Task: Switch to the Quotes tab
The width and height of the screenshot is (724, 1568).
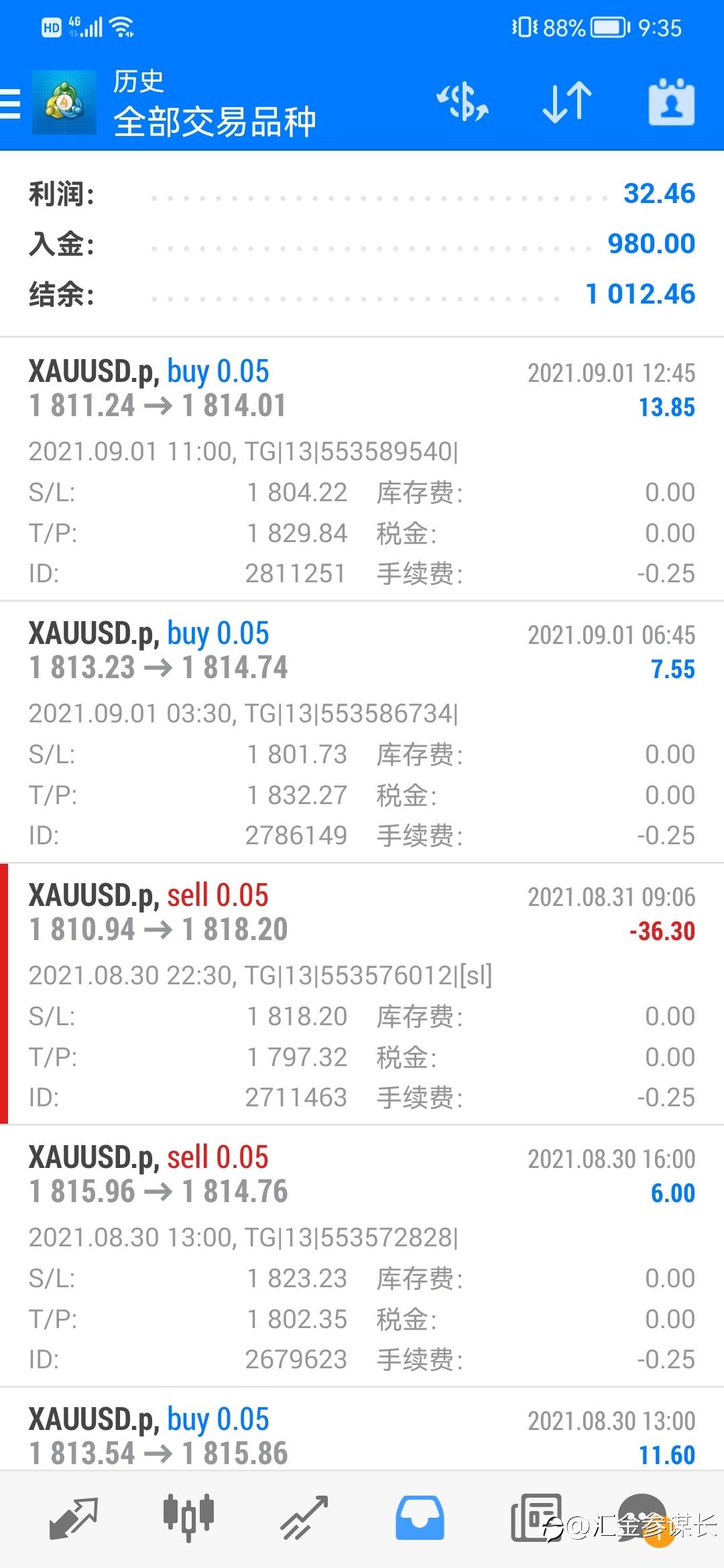Action: [x=74, y=1518]
